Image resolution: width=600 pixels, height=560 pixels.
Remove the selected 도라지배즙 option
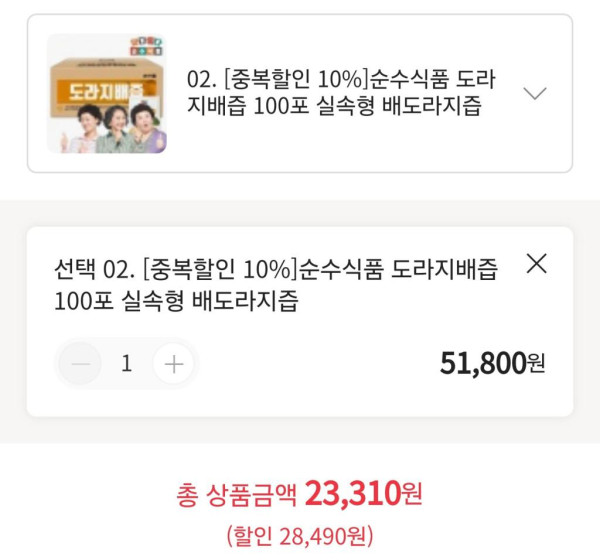(x=537, y=263)
